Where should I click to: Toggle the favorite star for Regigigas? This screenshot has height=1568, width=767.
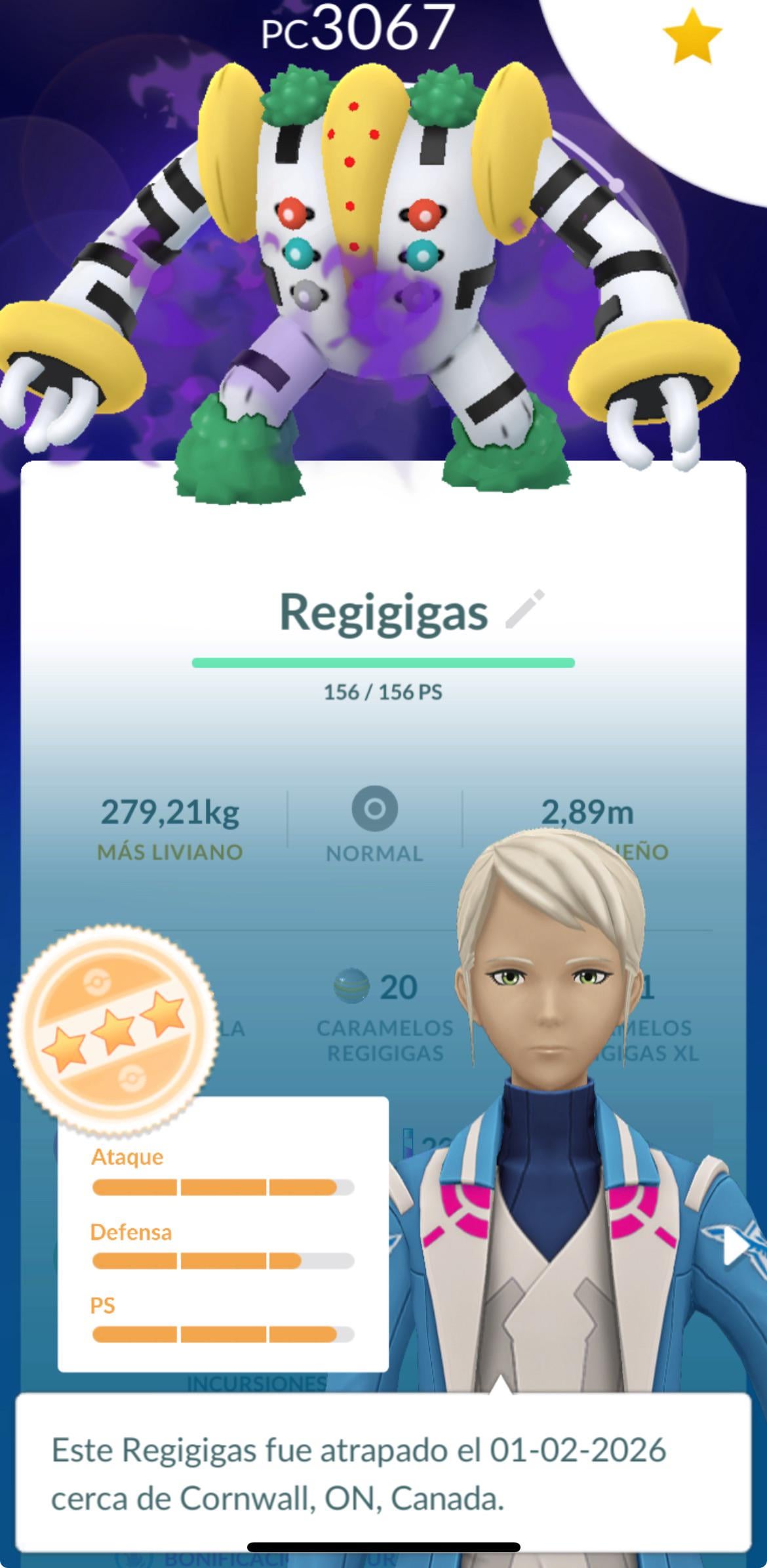pos(692,38)
